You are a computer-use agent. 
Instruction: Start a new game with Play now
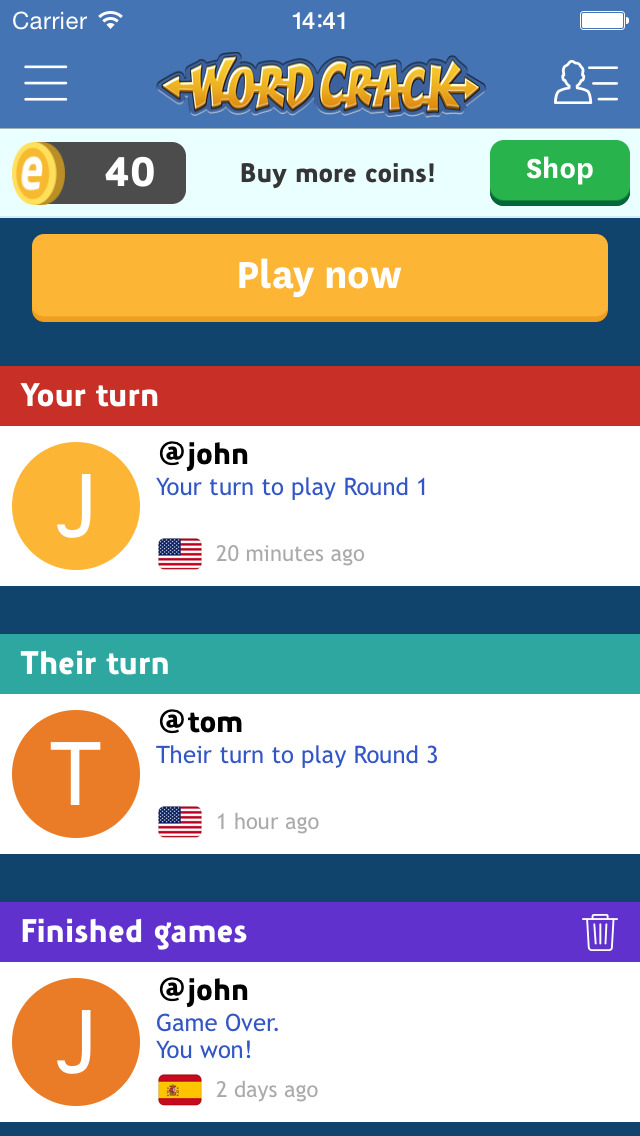[320, 276]
